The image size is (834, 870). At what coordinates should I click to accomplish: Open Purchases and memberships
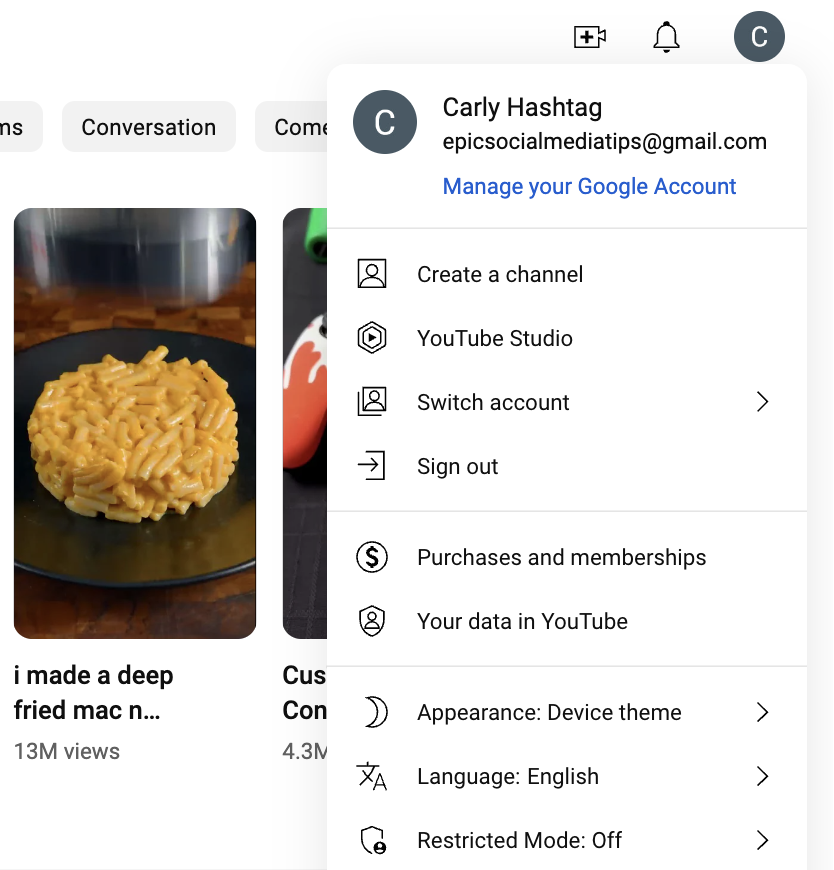(x=561, y=557)
